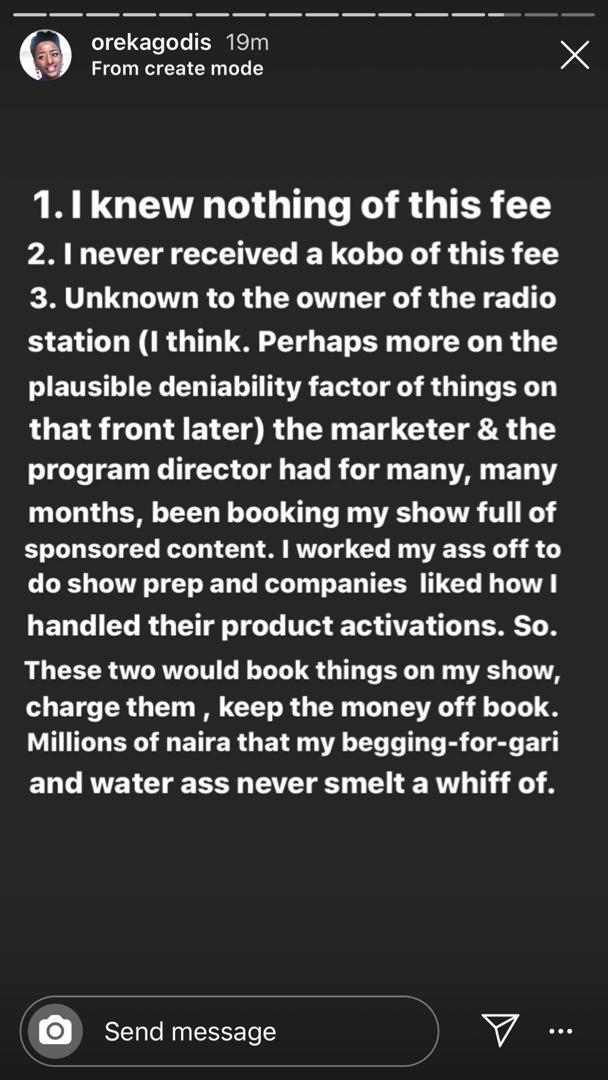The width and height of the screenshot is (608, 1080).
Task: Open orekagodis profile picture
Action: (46, 55)
